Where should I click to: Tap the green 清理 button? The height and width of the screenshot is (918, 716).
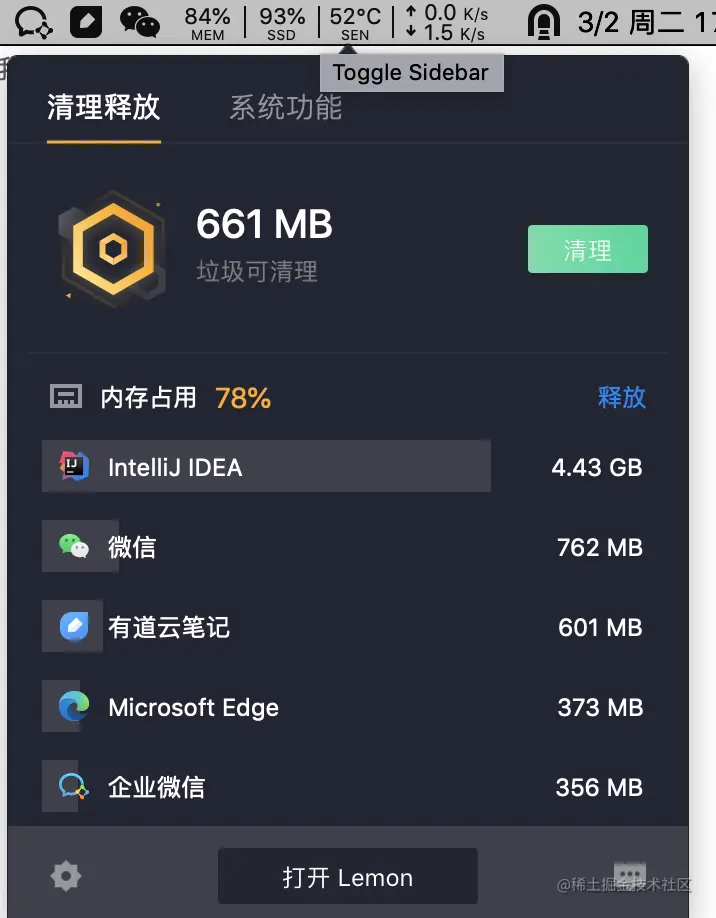click(x=587, y=250)
